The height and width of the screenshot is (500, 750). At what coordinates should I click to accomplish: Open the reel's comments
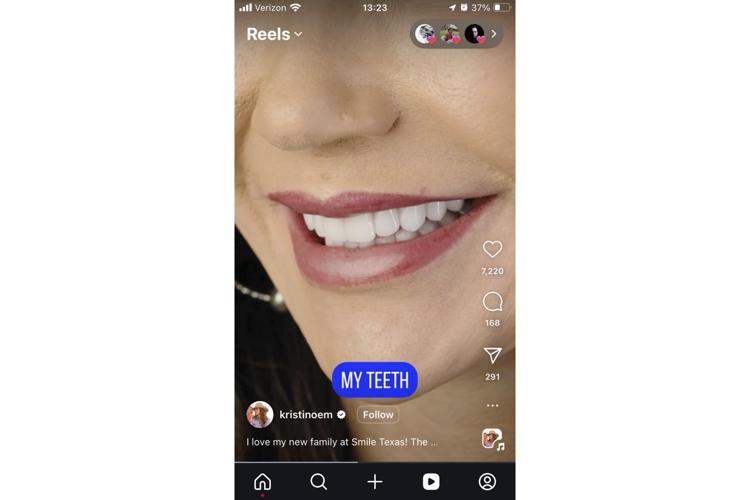492,302
